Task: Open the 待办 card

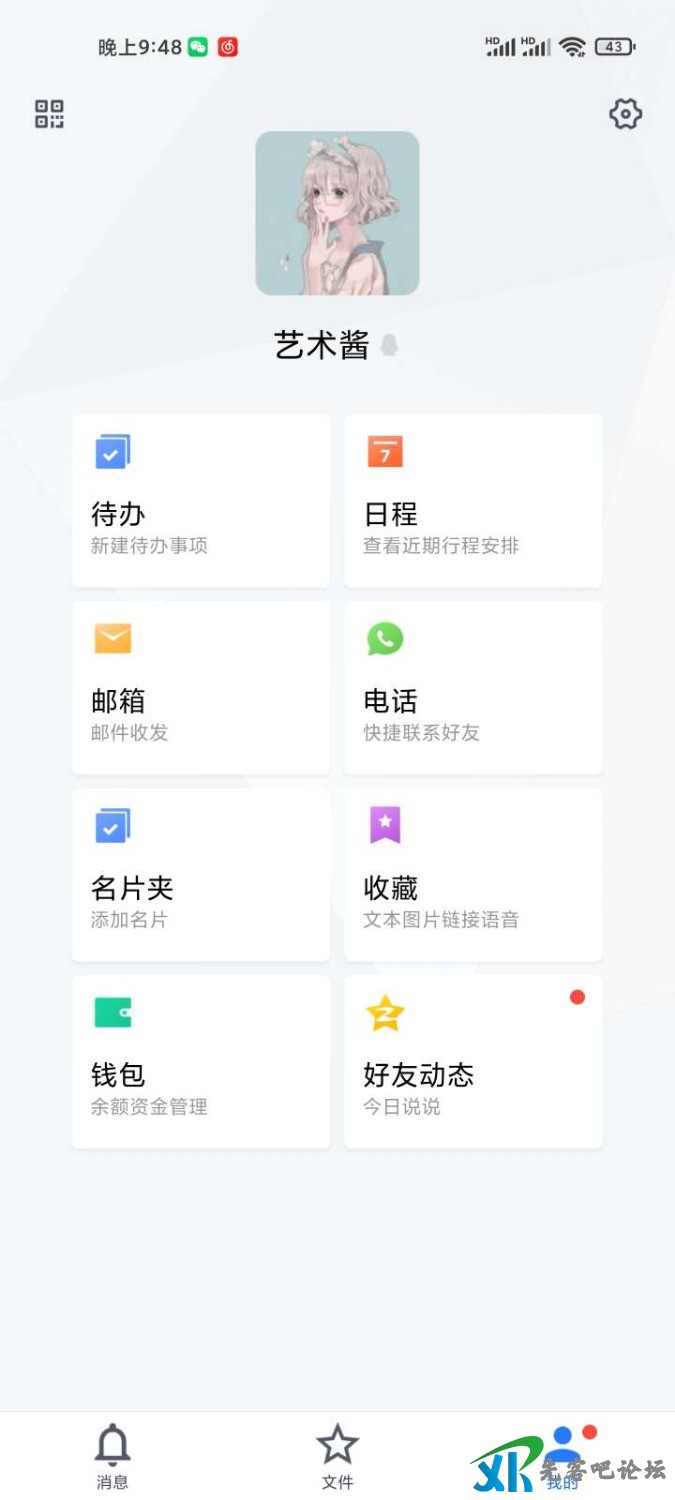Action: pyautogui.click(x=201, y=501)
